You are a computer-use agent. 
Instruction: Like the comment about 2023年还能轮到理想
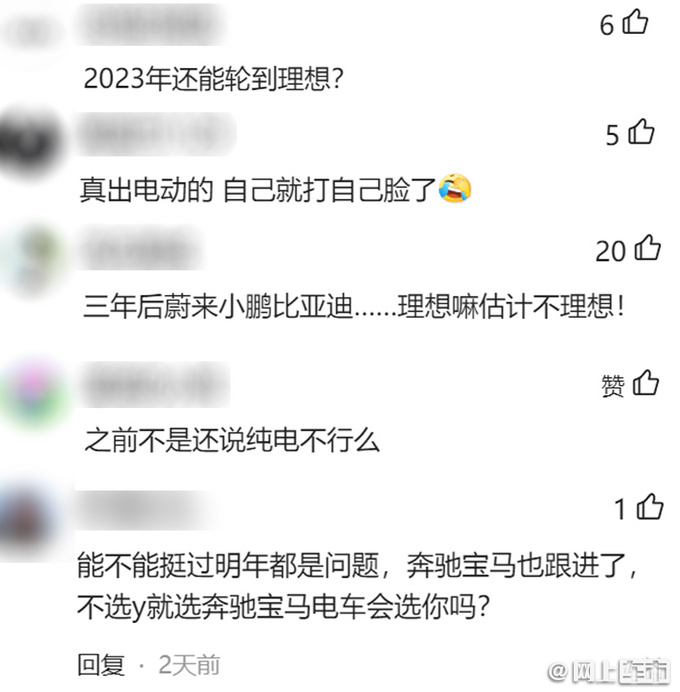(x=635, y=22)
